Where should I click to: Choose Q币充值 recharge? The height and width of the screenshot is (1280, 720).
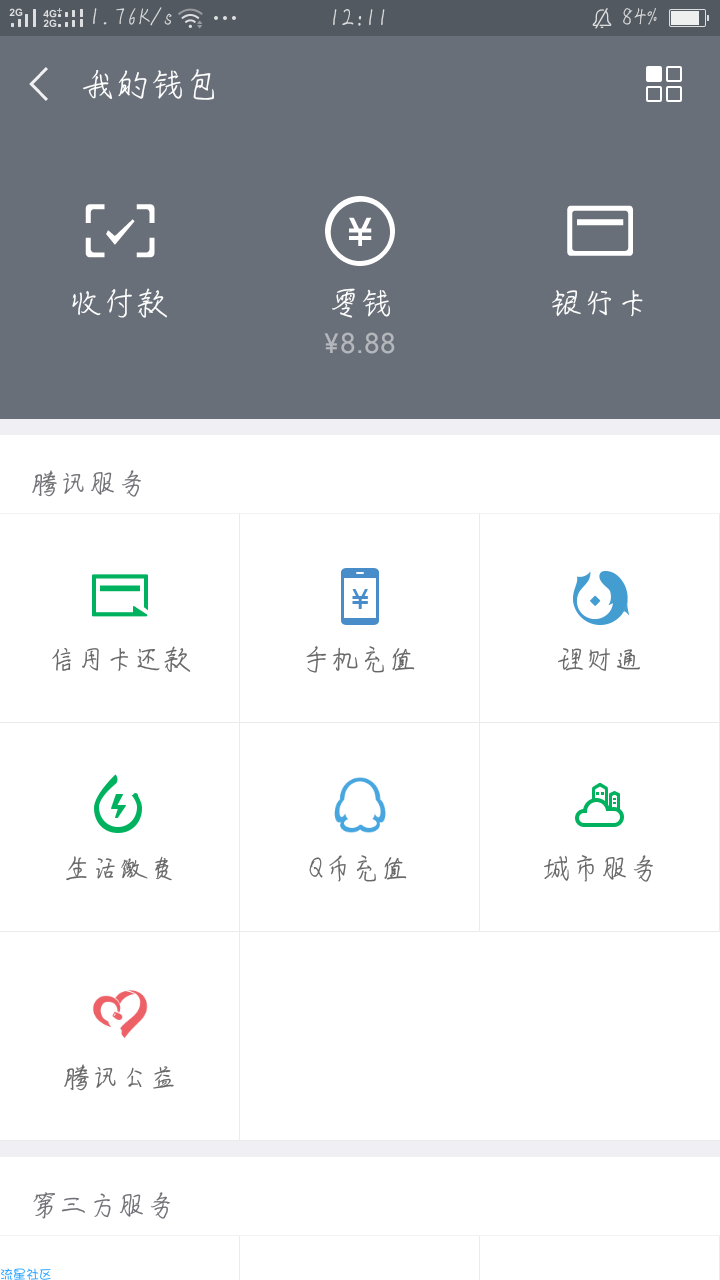pyautogui.click(x=360, y=827)
